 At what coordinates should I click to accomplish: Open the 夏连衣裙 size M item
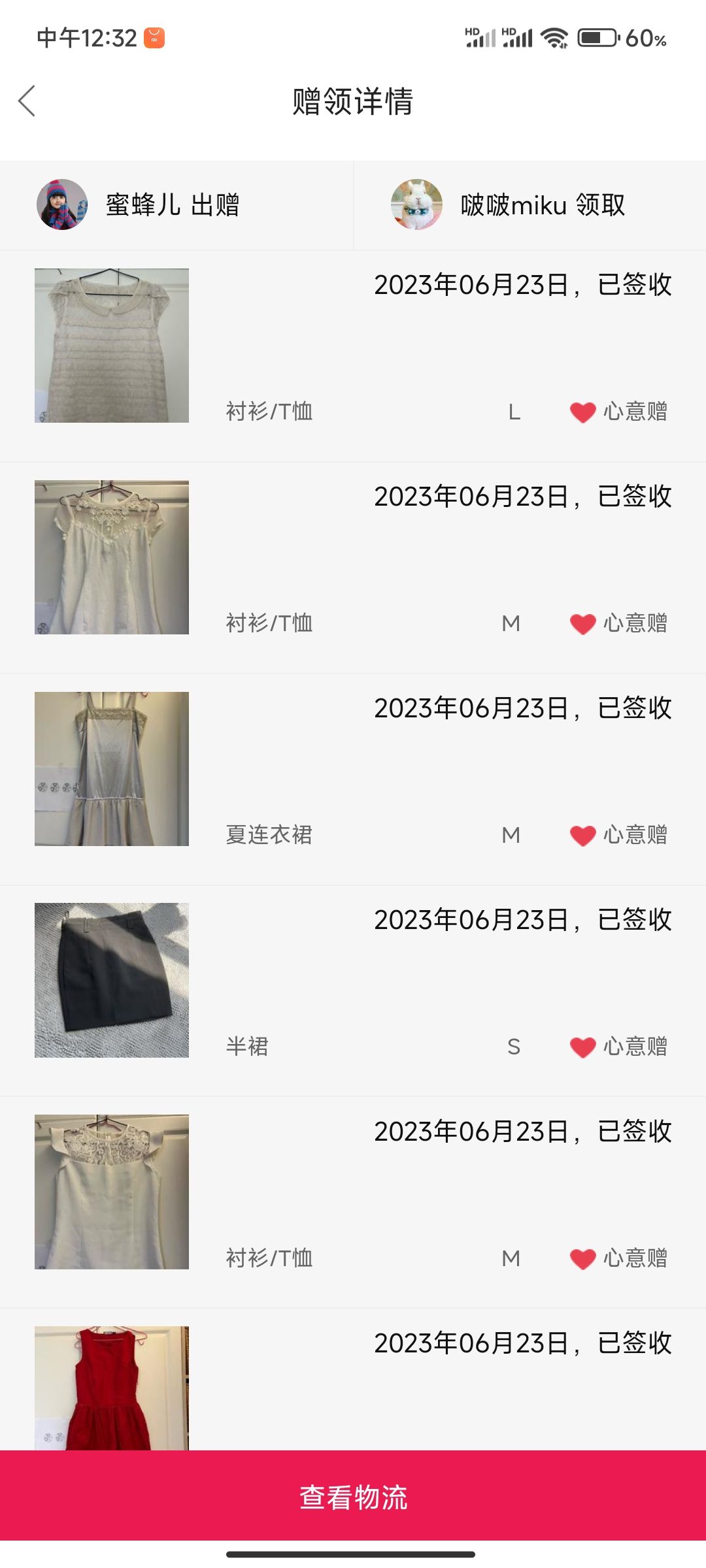coord(353,779)
